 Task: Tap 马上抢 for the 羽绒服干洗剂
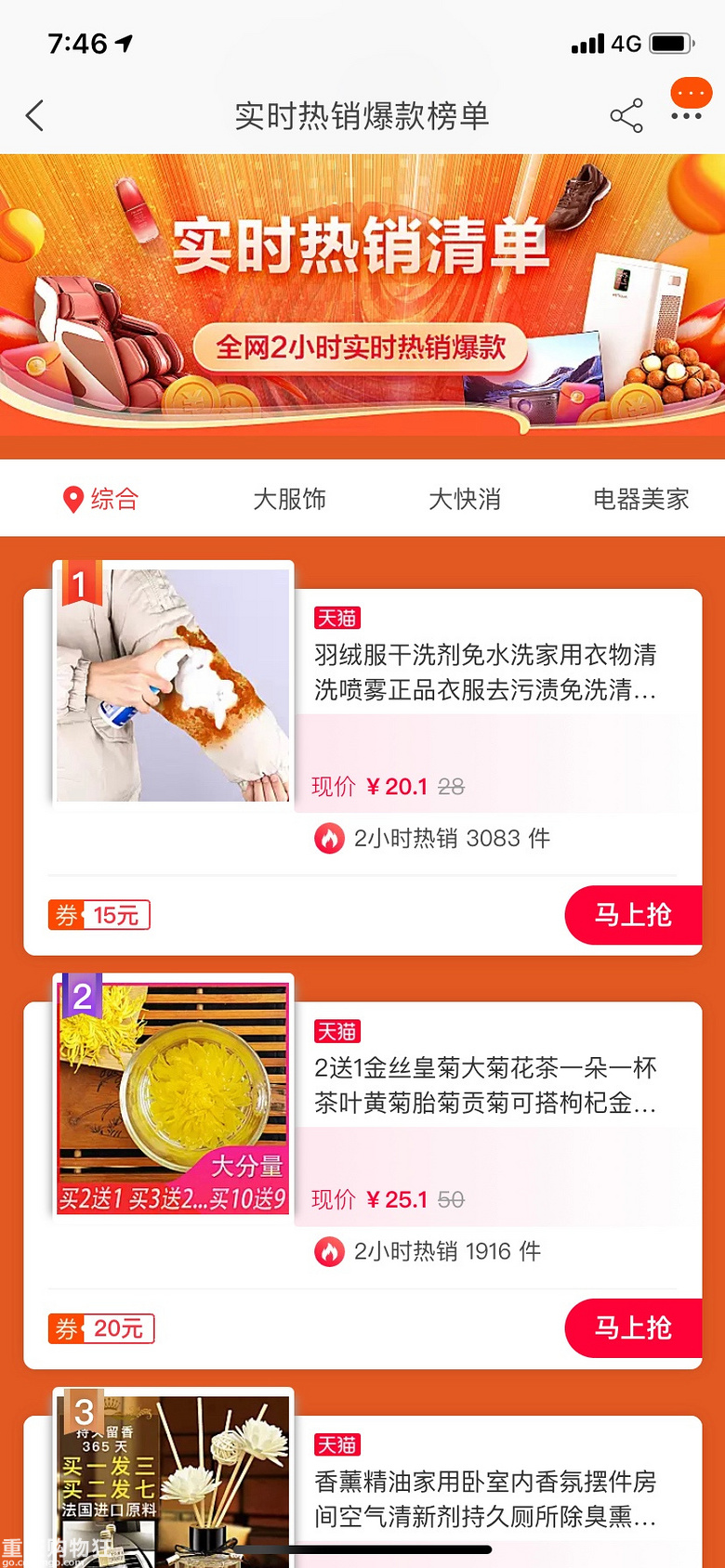click(x=633, y=915)
